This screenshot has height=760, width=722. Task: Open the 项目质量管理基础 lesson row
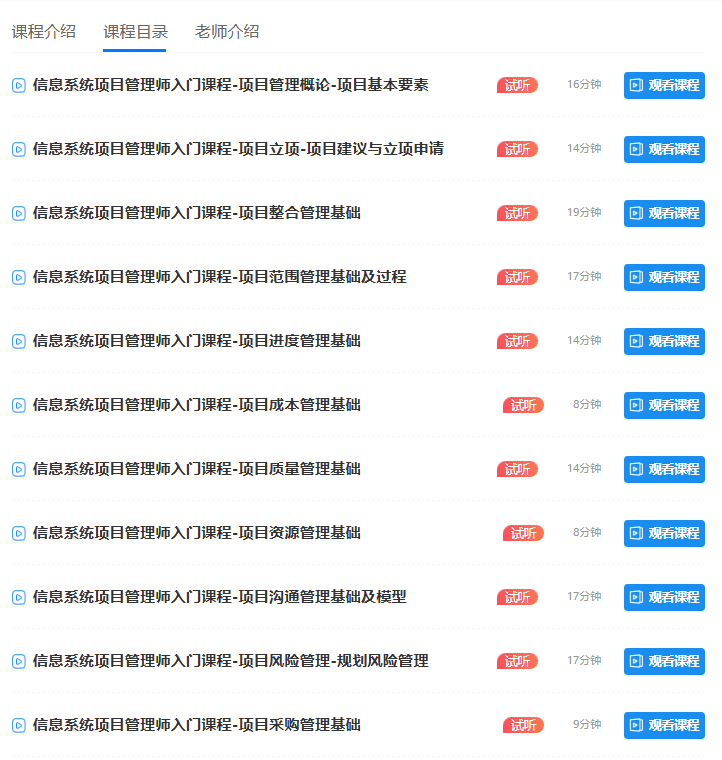(196, 469)
